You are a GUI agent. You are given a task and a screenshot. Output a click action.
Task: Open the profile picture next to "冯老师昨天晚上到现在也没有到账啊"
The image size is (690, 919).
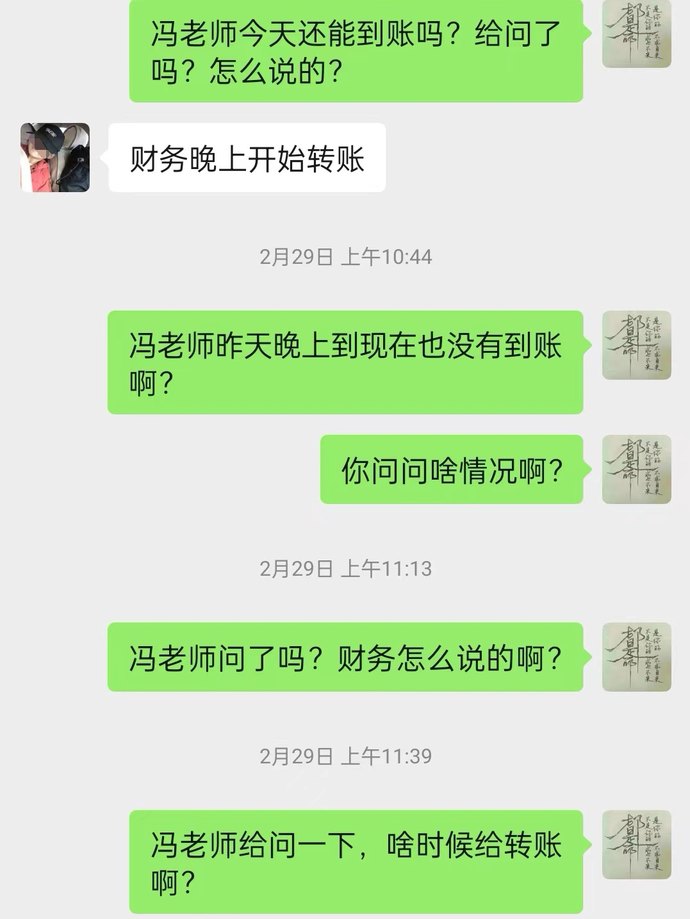[x=636, y=345]
